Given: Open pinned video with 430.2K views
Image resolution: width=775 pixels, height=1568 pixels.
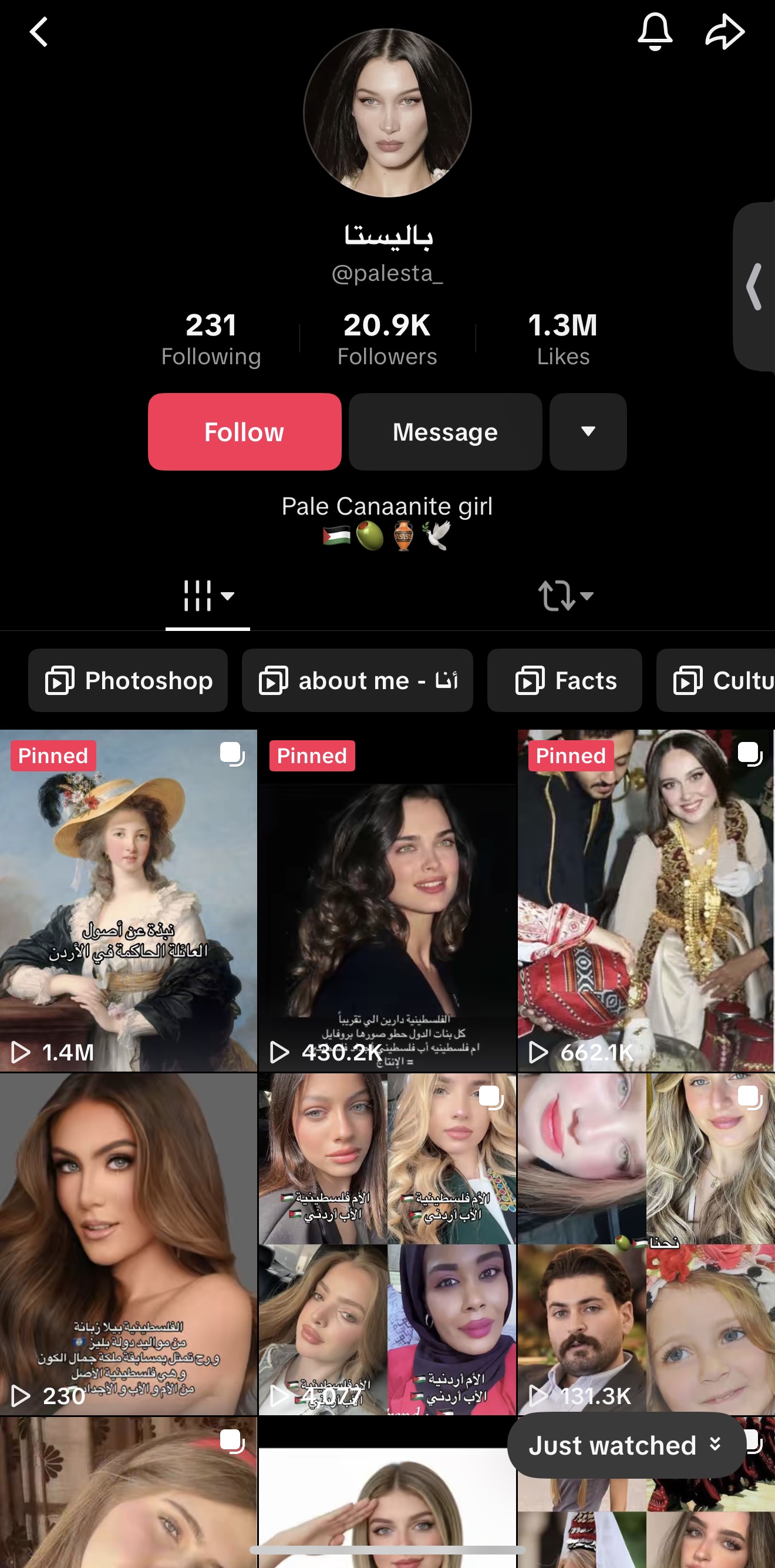Looking at the screenshot, I should 387,901.
